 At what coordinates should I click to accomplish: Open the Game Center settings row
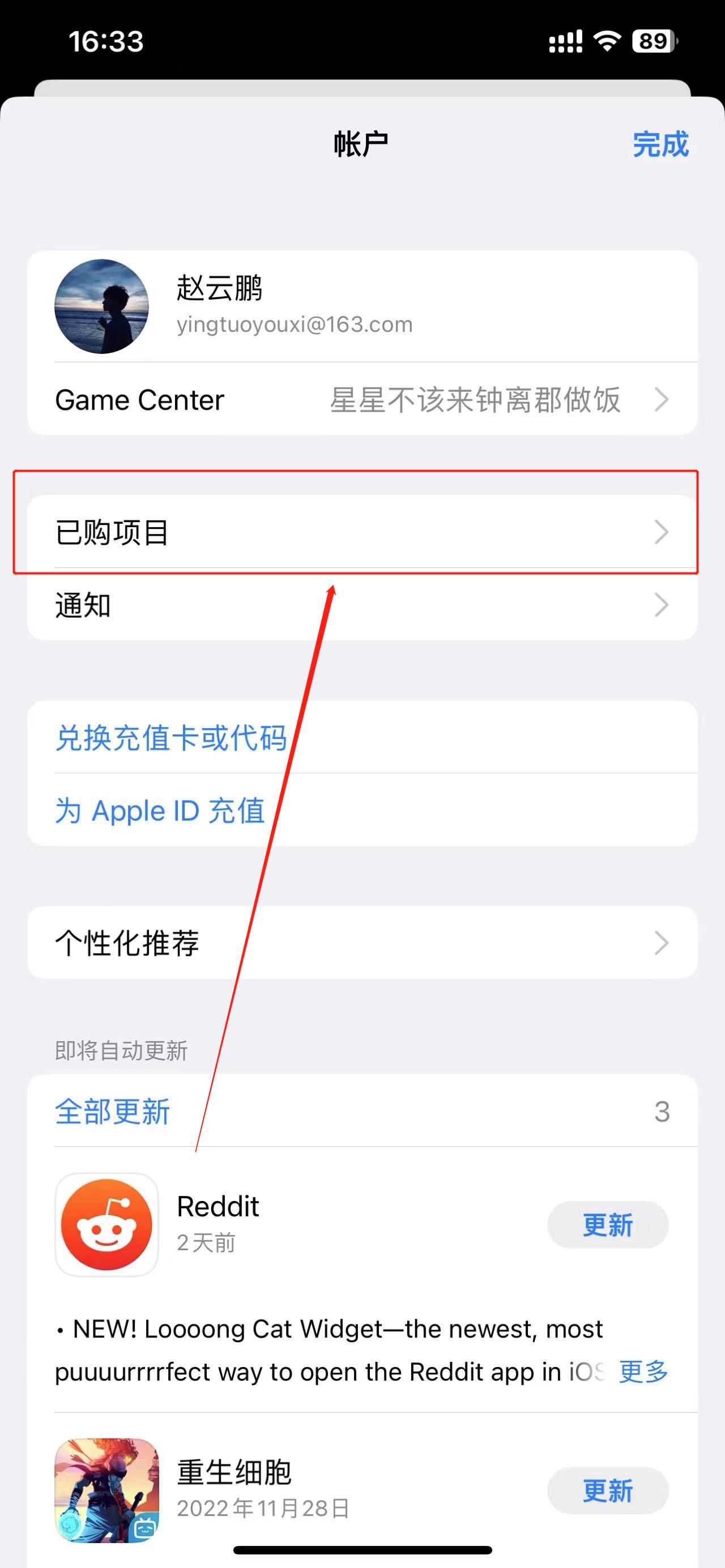[361, 400]
